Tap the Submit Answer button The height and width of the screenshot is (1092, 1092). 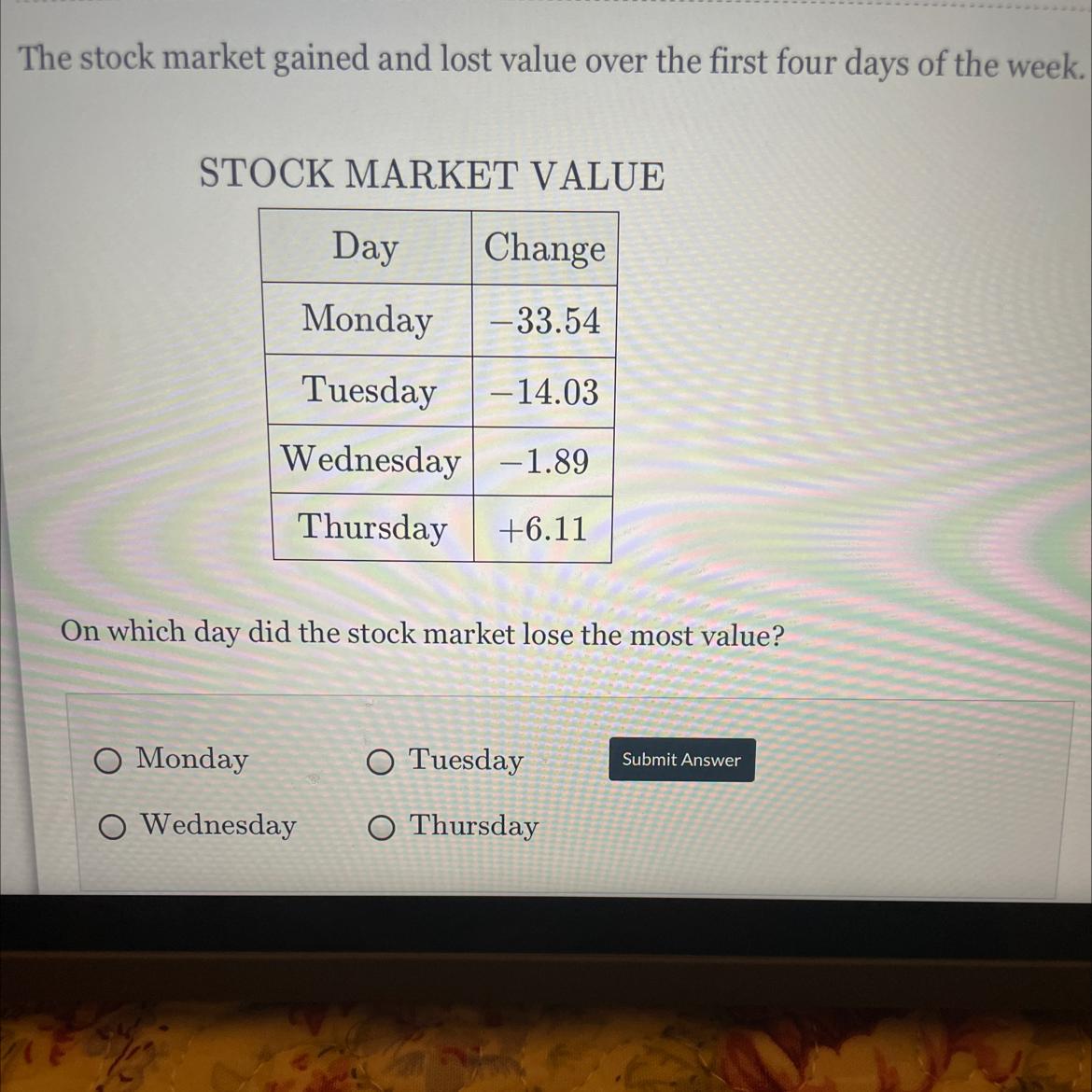(x=681, y=760)
